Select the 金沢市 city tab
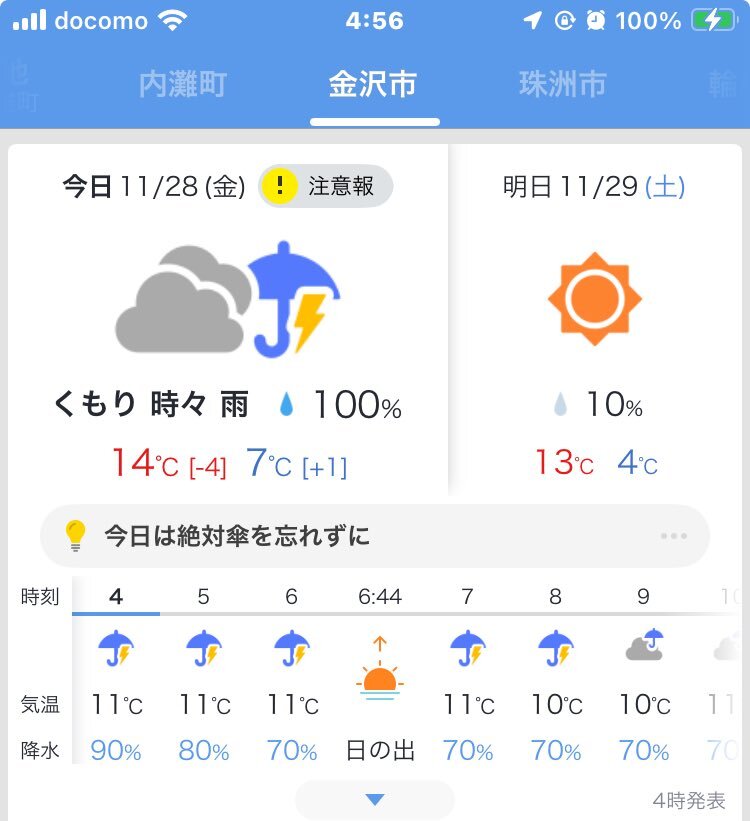 click(373, 84)
